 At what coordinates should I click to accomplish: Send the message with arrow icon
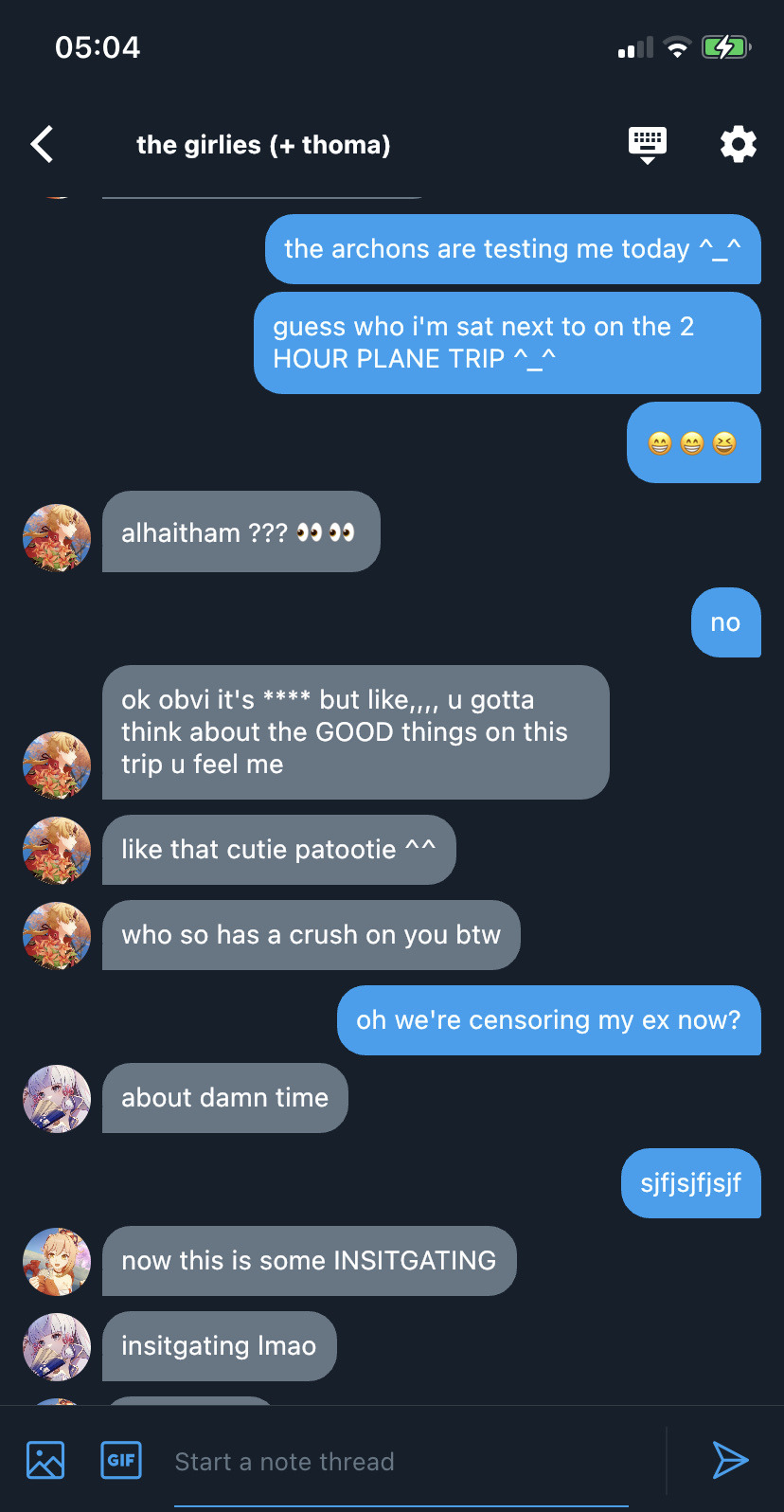730,1460
